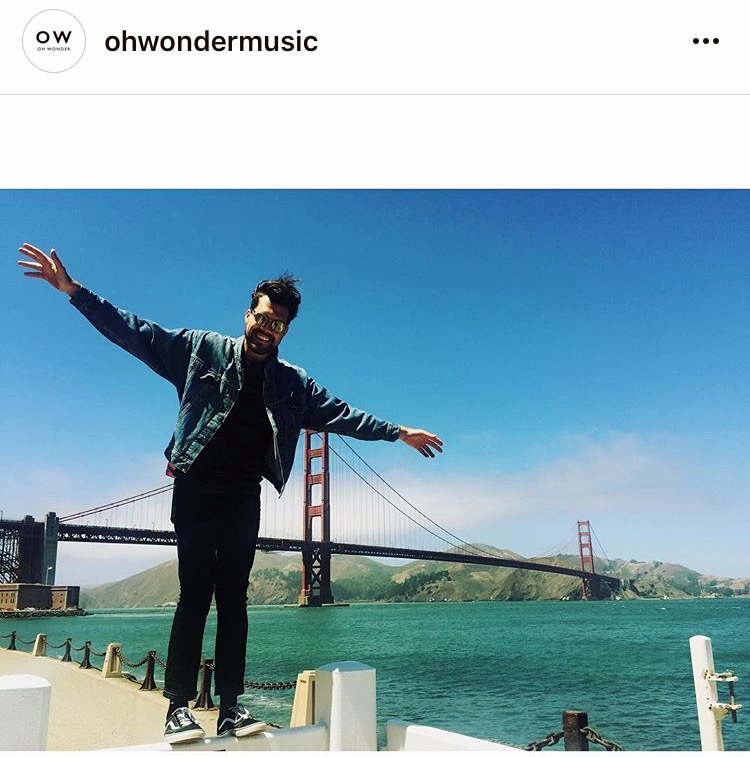
Task: Open the ohwondermusic username link
Action: [211, 42]
